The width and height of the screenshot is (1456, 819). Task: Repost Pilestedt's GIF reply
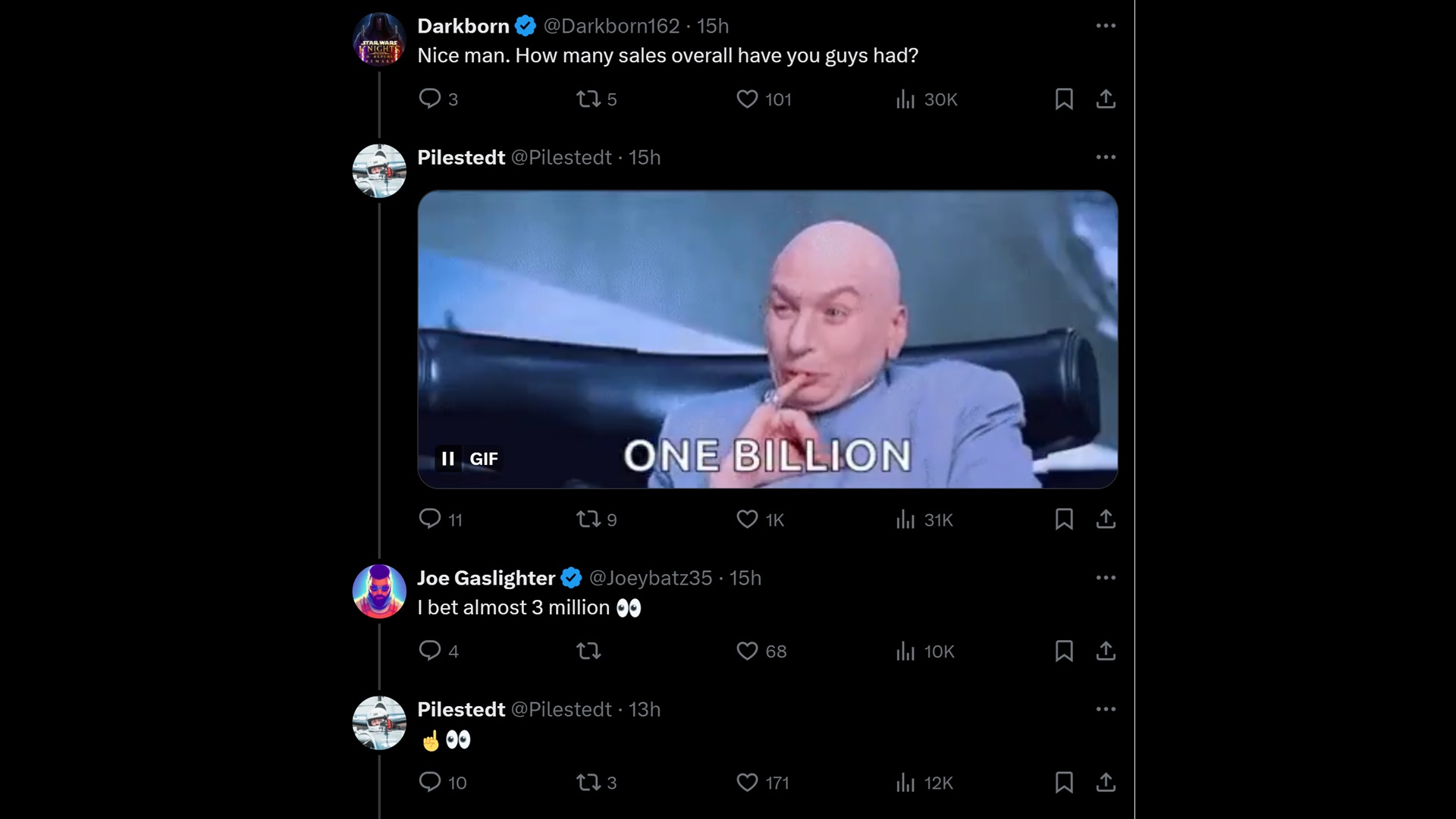coord(588,519)
